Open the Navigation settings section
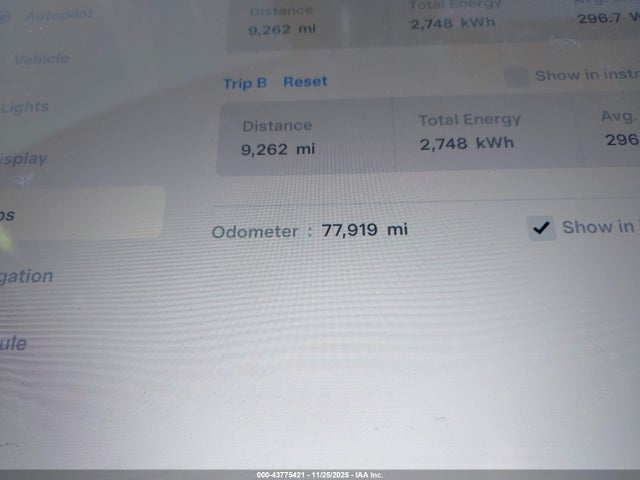640x480 pixels. point(27,276)
